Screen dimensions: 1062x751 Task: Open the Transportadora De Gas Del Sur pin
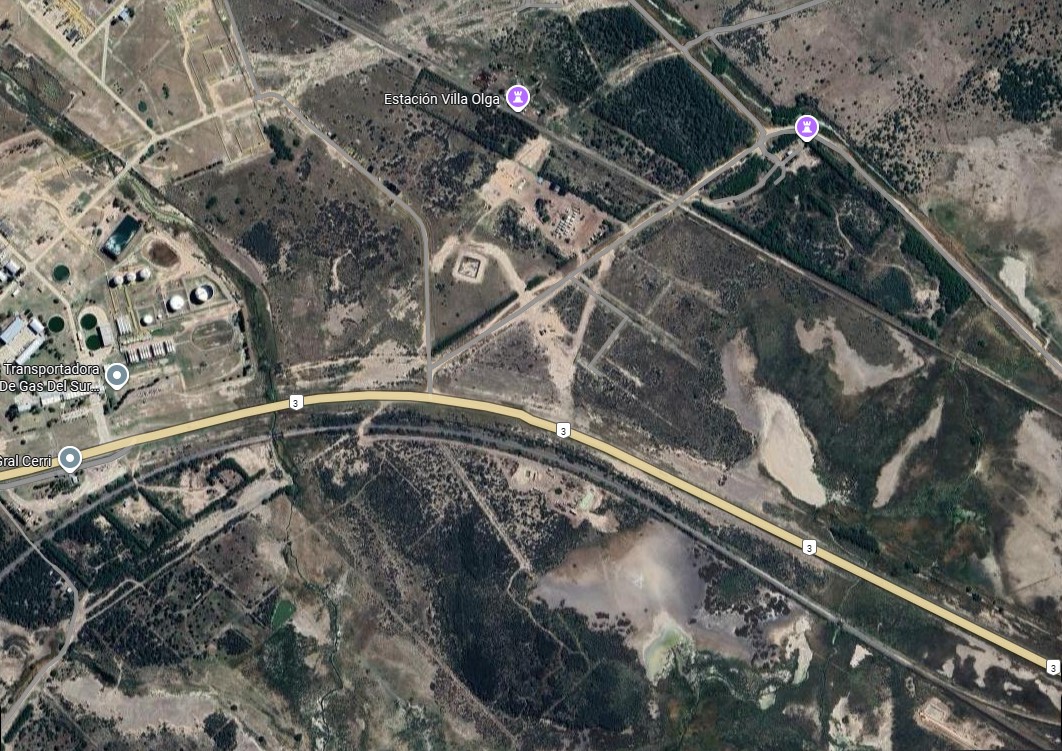coord(117,376)
